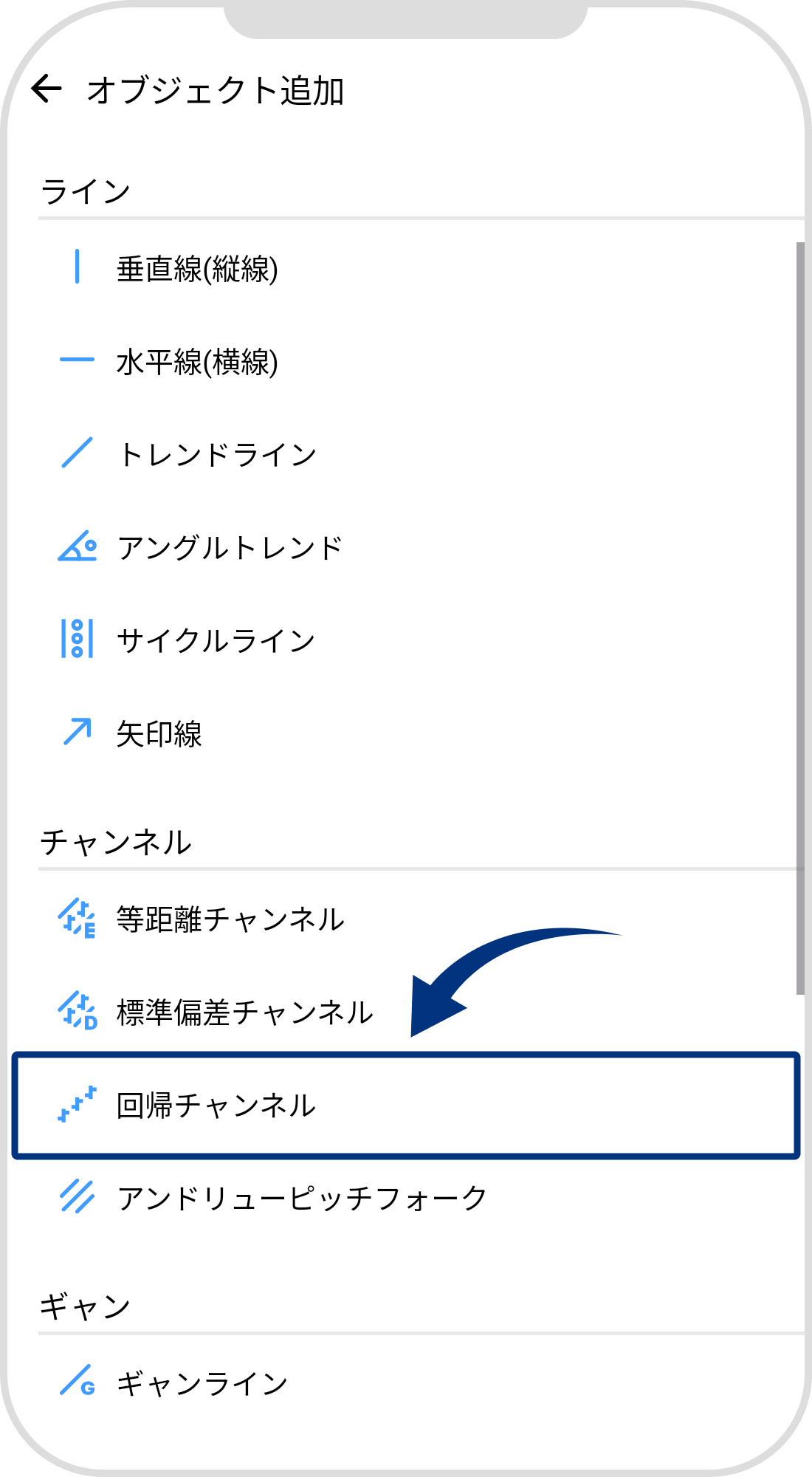Select the 等距離チャンネル list item

click(229, 919)
